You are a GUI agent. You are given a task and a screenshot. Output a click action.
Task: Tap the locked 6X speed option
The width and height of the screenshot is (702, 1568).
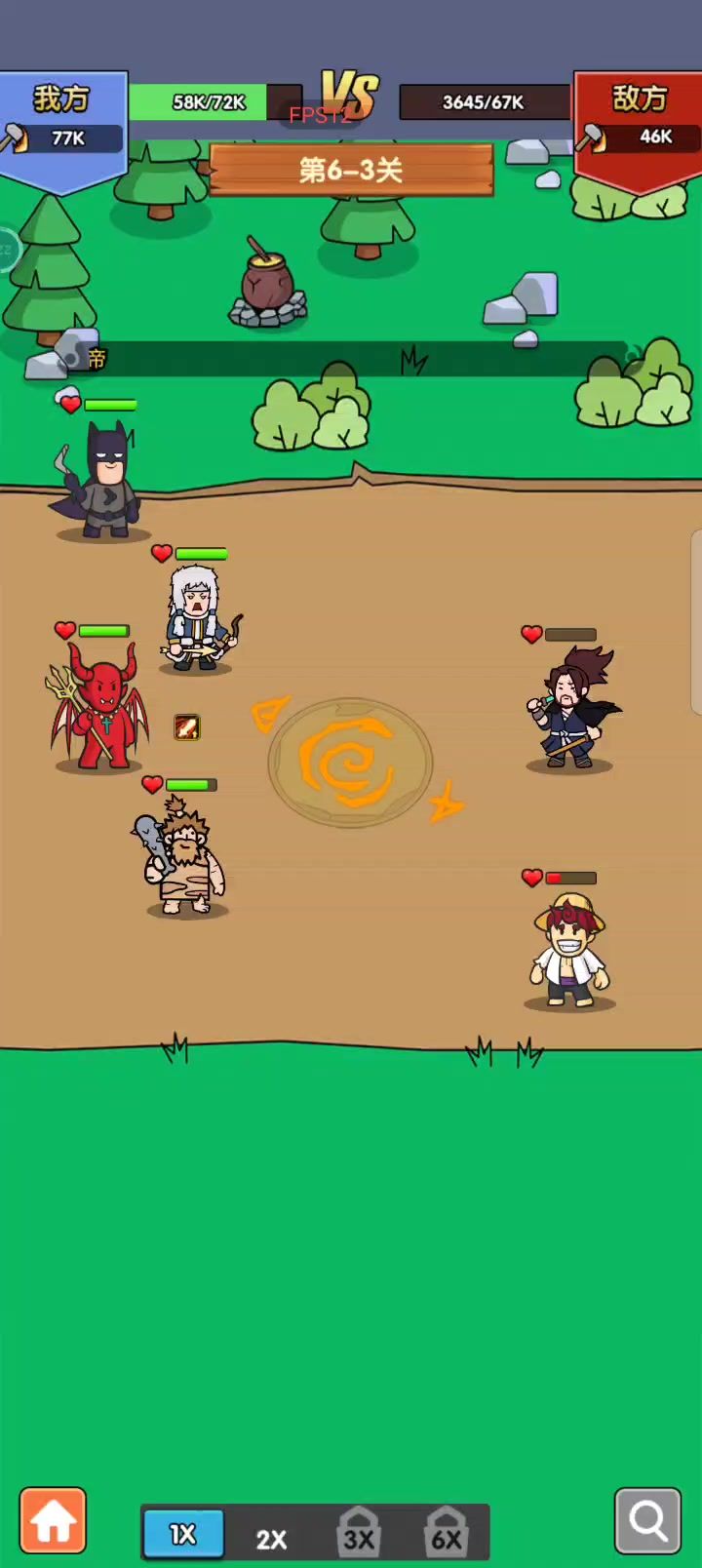click(x=447, y=1534)
